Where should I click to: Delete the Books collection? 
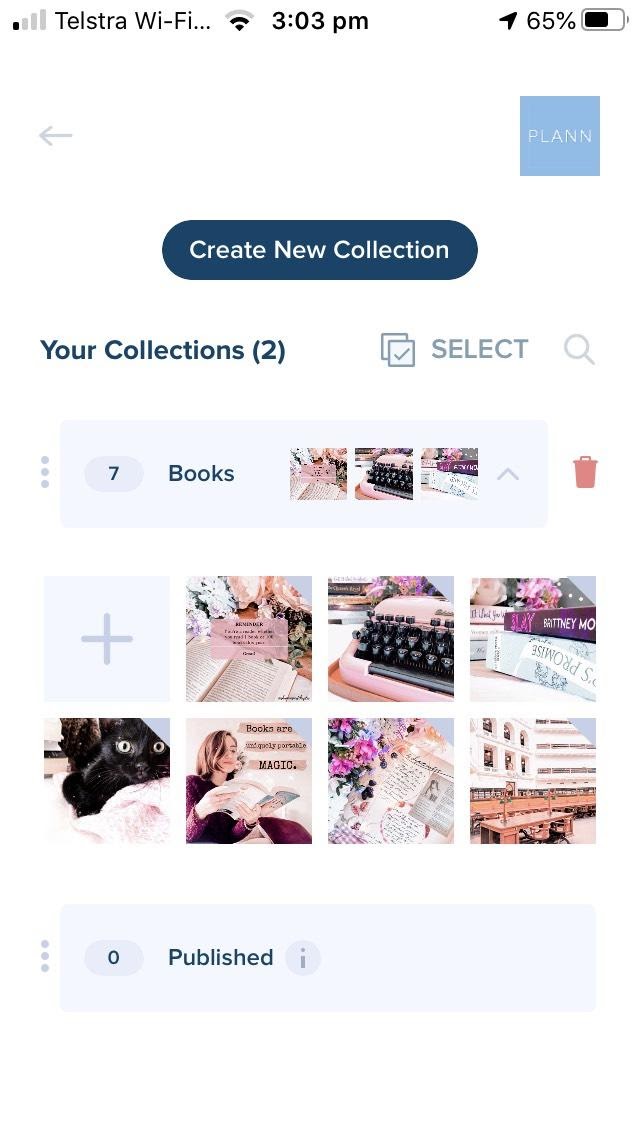point(585,473)
